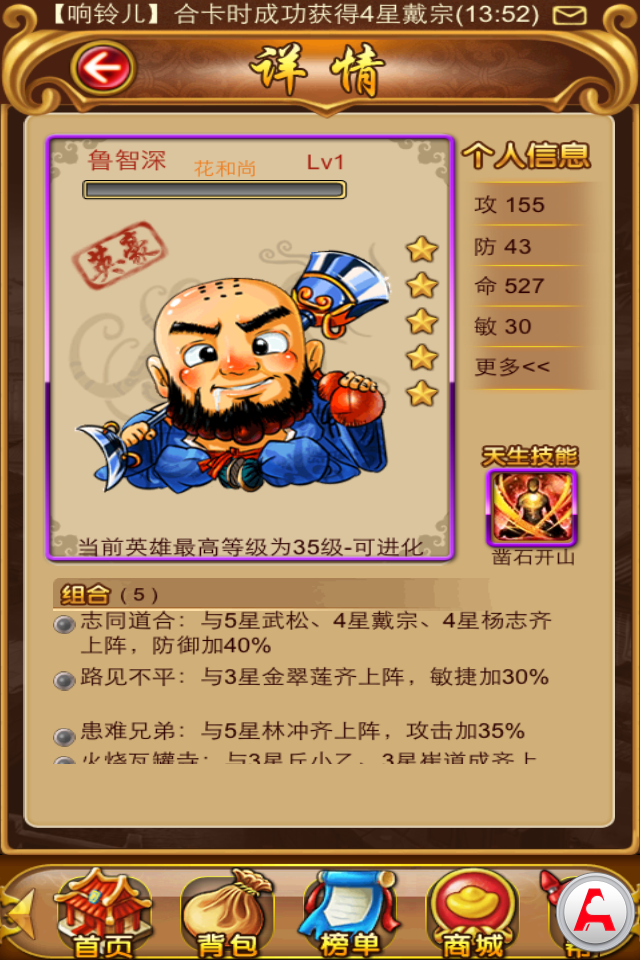Collapse stats via 更多<<

tap(512, 367)
